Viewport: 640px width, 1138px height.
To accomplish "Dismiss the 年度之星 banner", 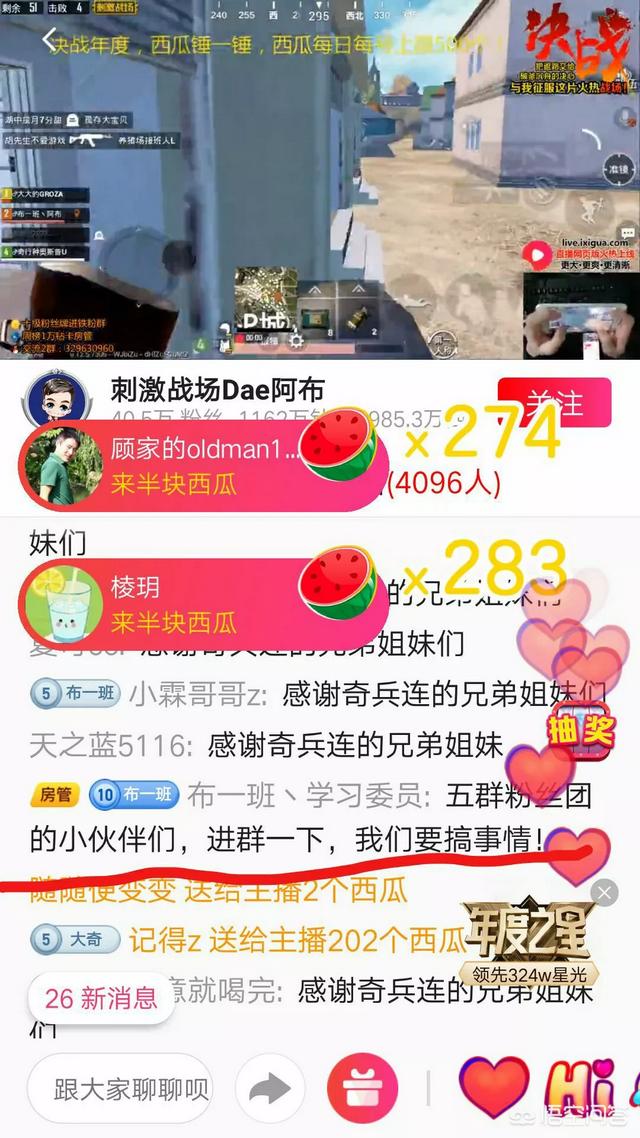I will (x=604, y=892).
